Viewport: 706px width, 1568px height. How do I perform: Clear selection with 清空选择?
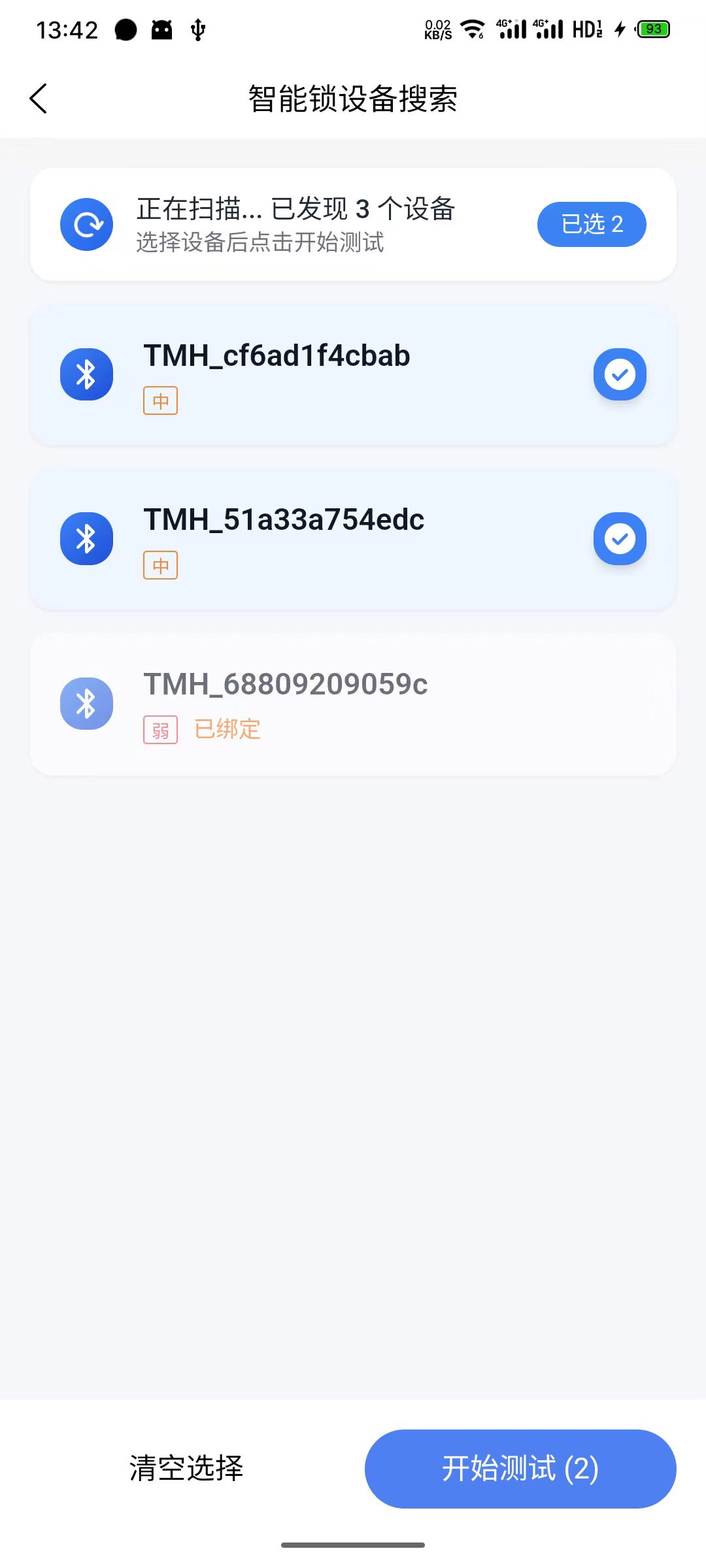coord(186,1469)
